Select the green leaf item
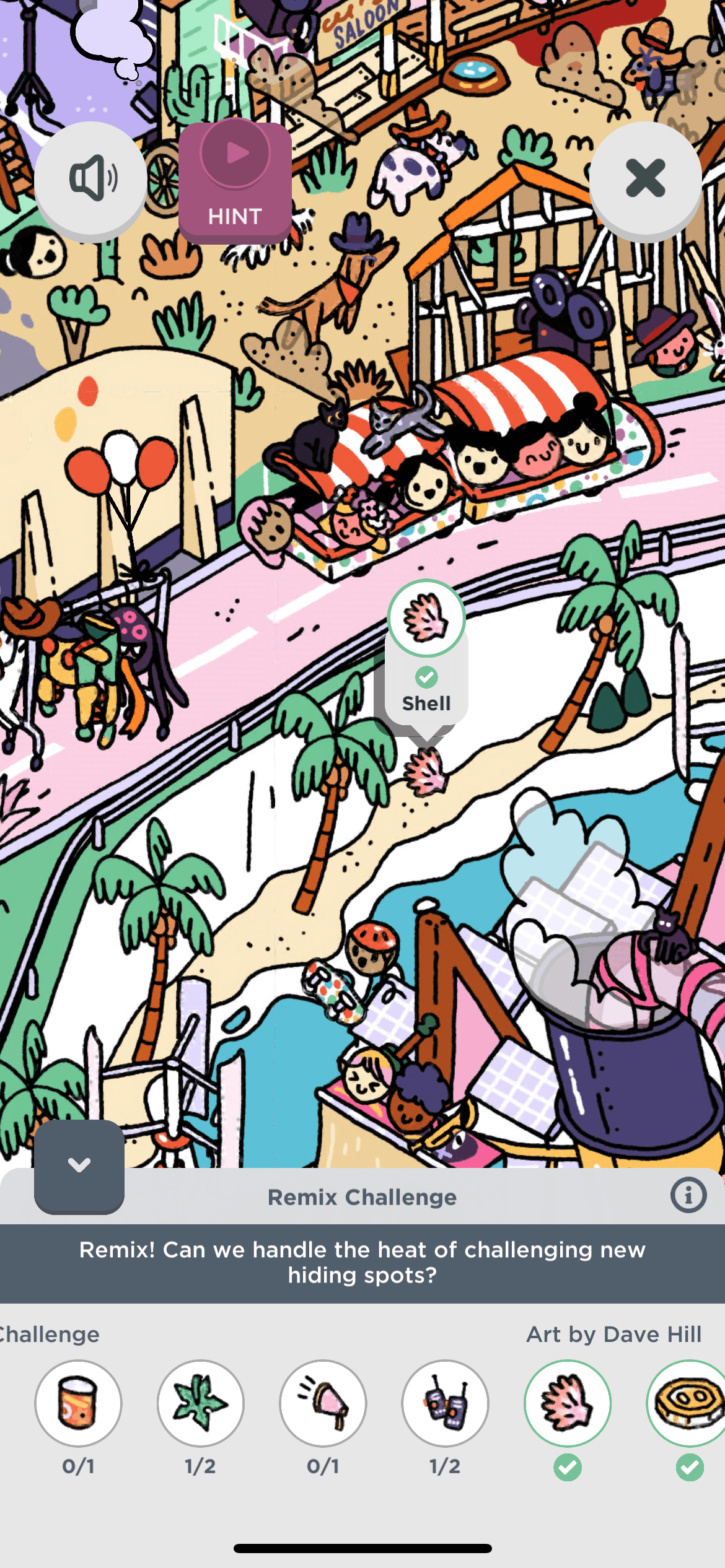 point(200,1403)
